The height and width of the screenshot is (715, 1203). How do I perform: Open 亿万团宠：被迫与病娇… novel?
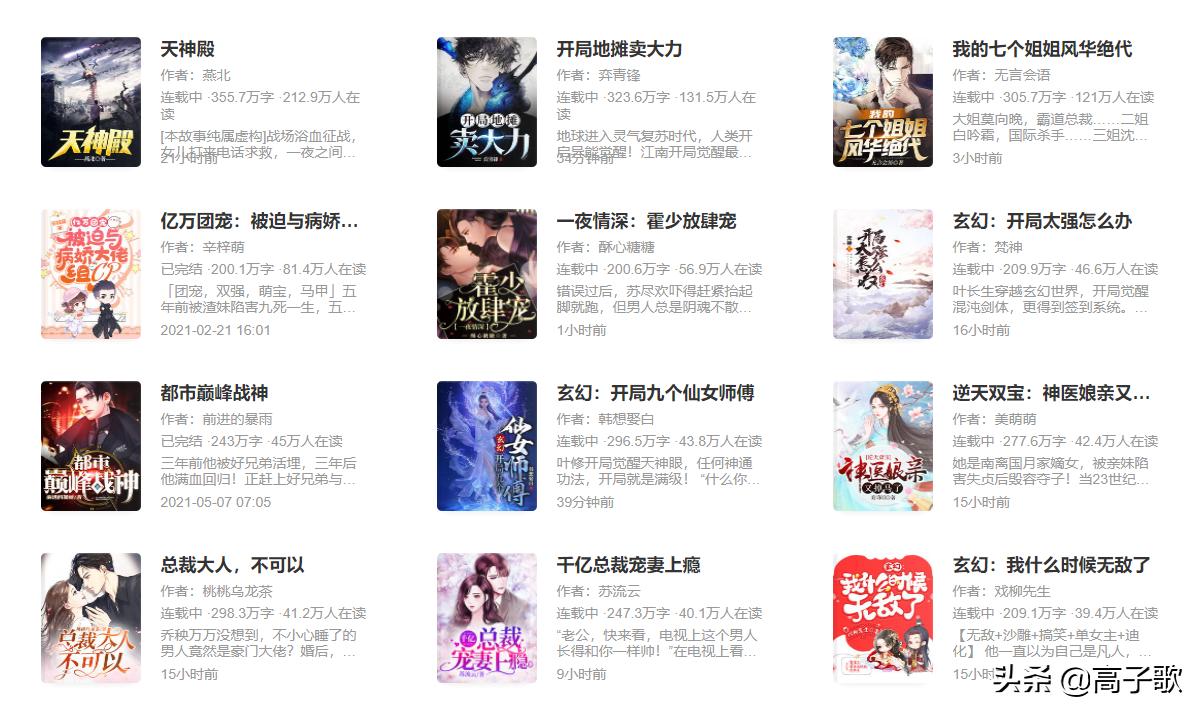[259, 221]
